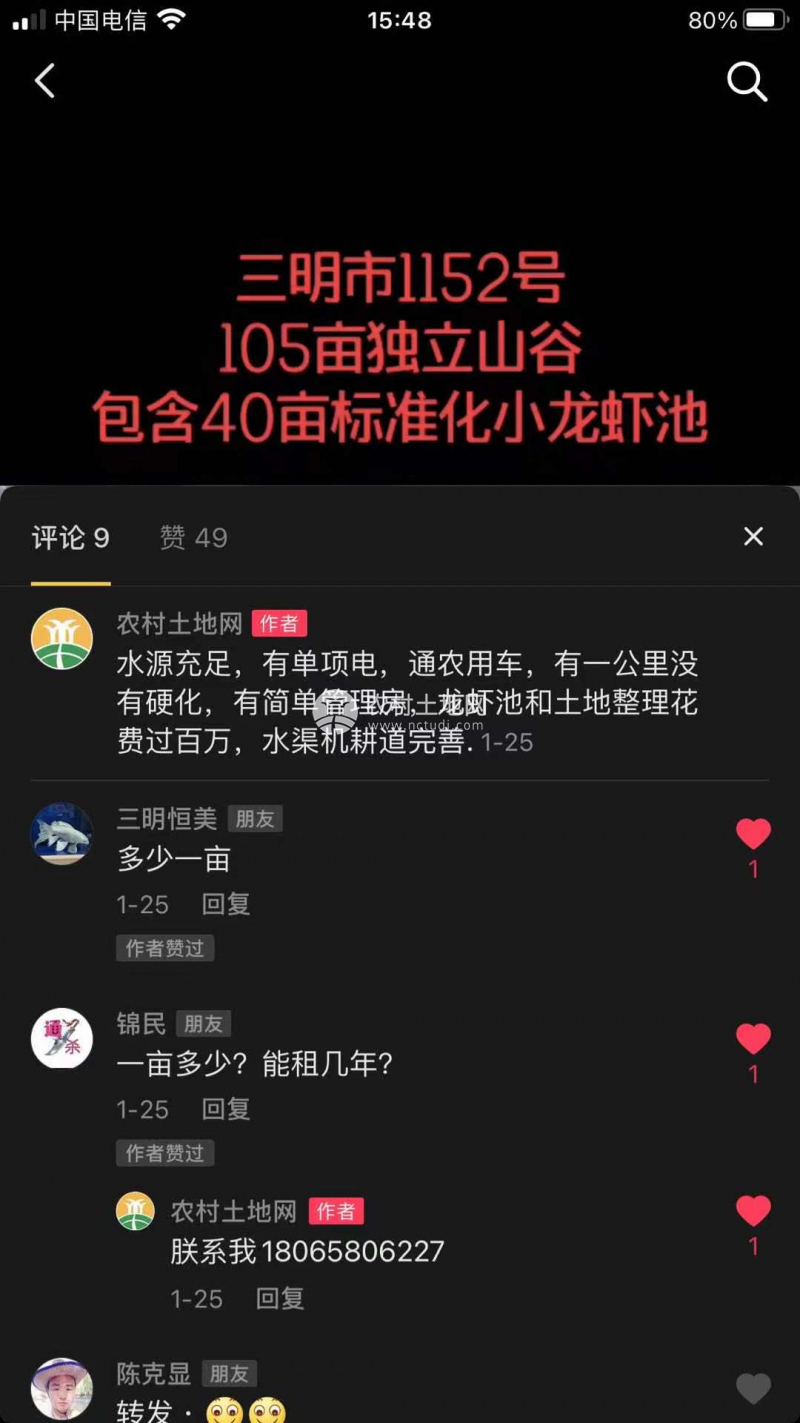Image resolution: width=800 pixels, height=1423 pixels.
Task: Reply to 锦民's comment
Action: pyautogui.click(x=226, y=1109)
